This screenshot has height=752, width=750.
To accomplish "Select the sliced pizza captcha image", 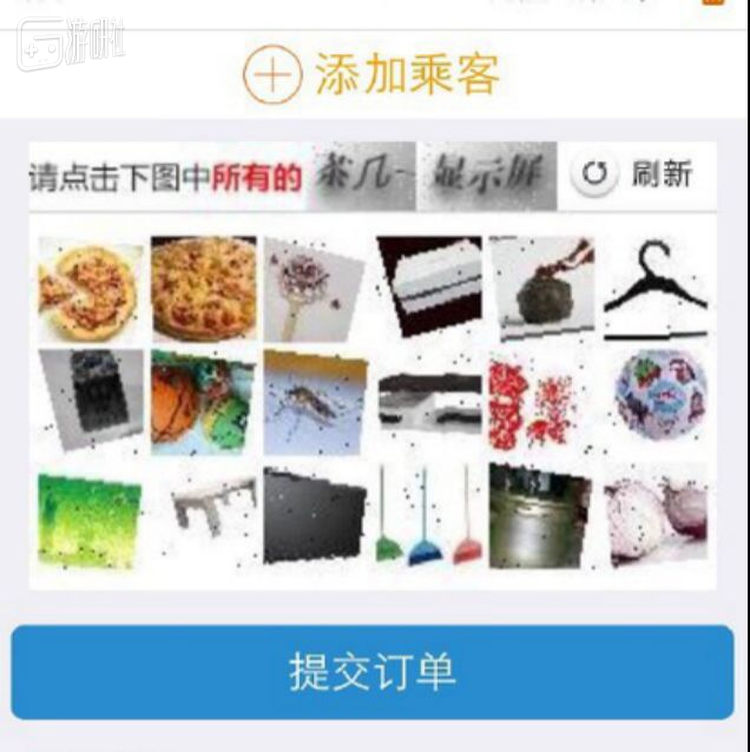I will click(88, 288).
